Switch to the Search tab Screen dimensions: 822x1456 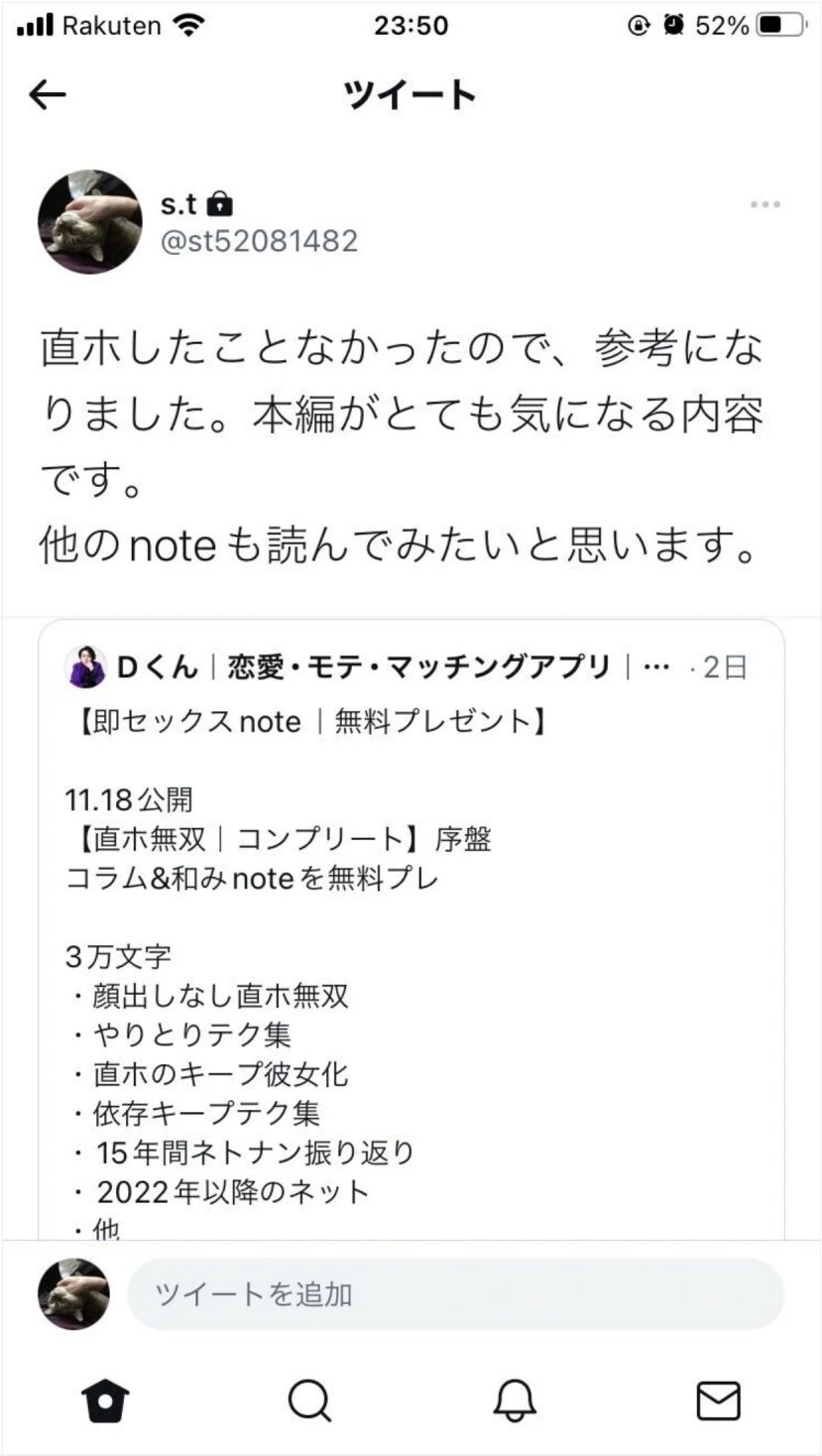pos(309,1401)
